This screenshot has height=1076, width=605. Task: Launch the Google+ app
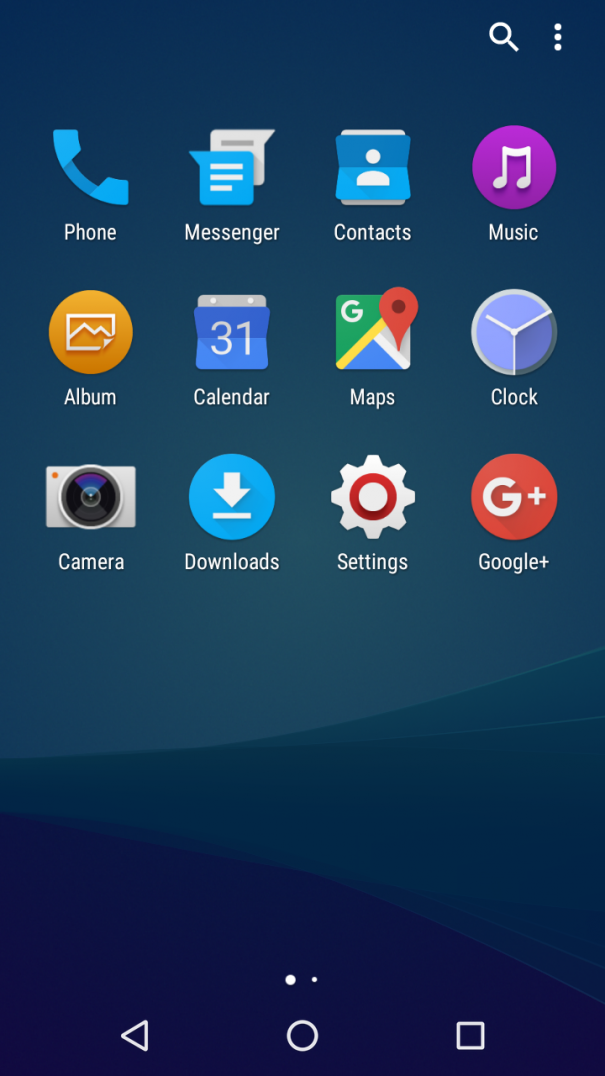[x=514, y=497]
